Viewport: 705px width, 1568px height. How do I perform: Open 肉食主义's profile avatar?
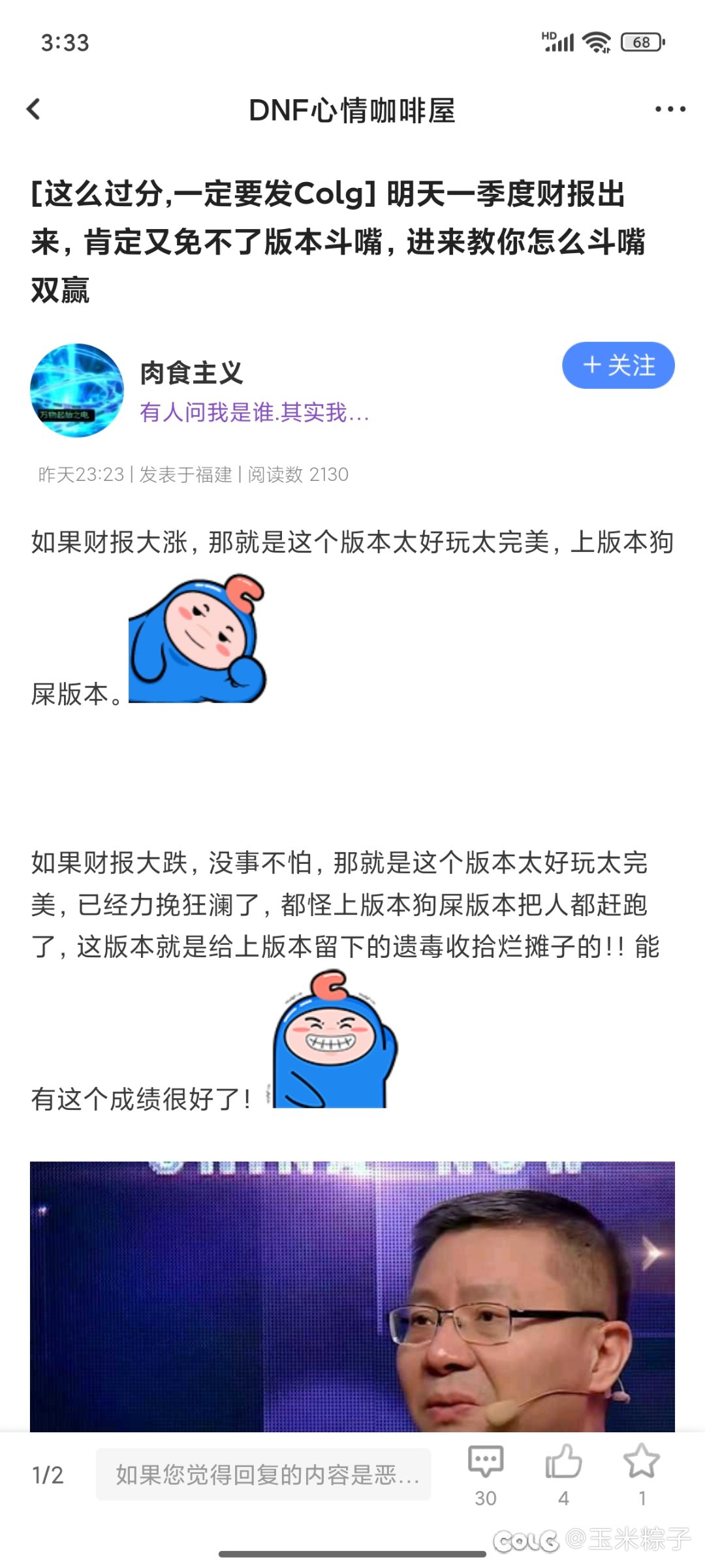coord(77,390)
